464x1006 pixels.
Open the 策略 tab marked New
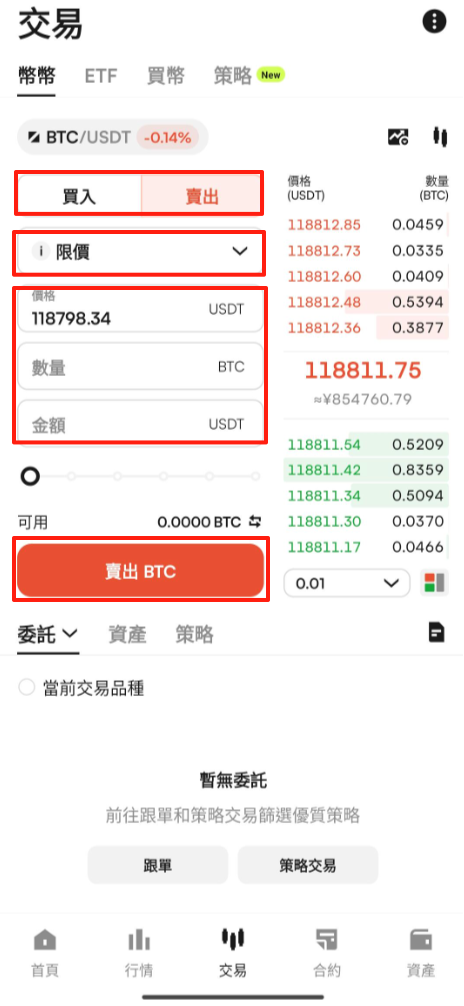coord(248,76)
